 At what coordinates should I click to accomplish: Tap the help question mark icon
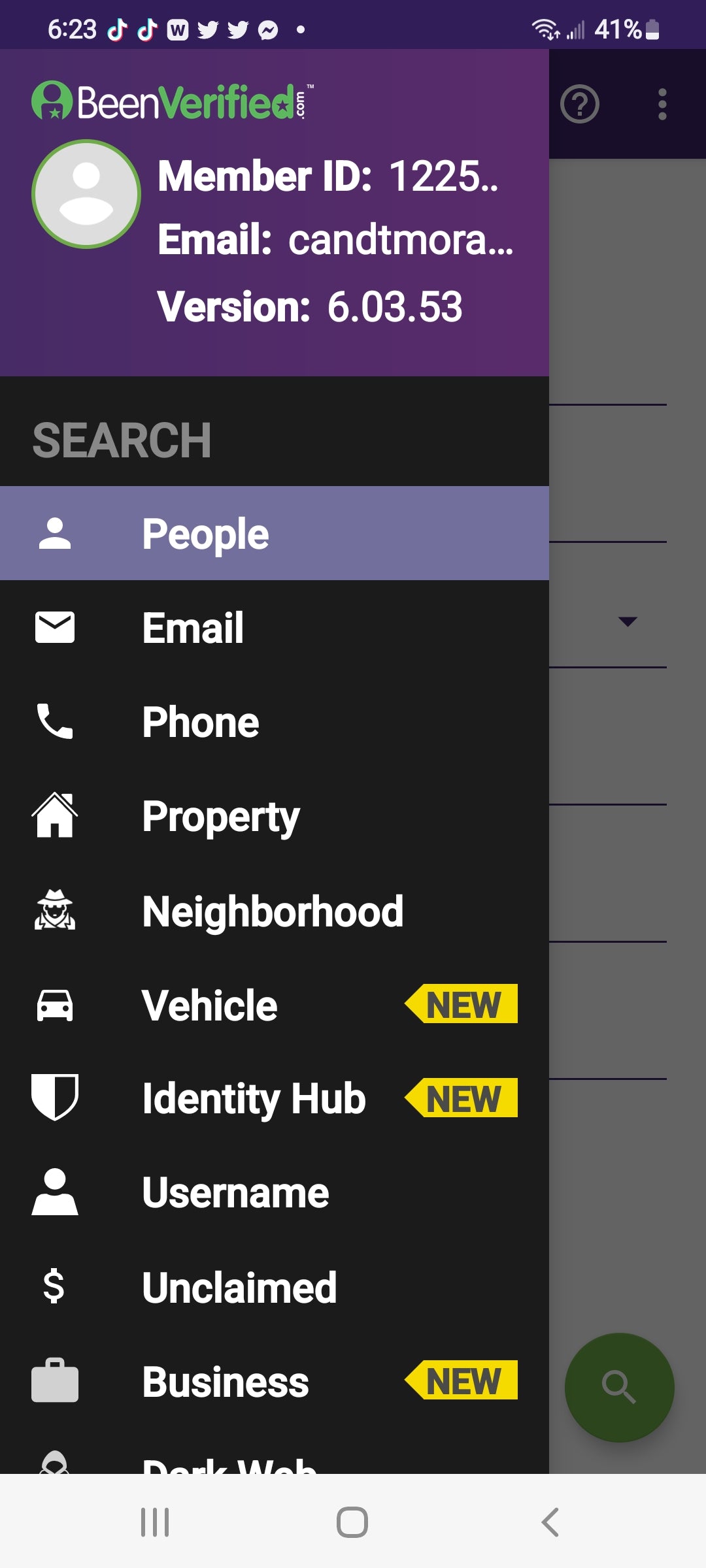[x=580, y=104]
